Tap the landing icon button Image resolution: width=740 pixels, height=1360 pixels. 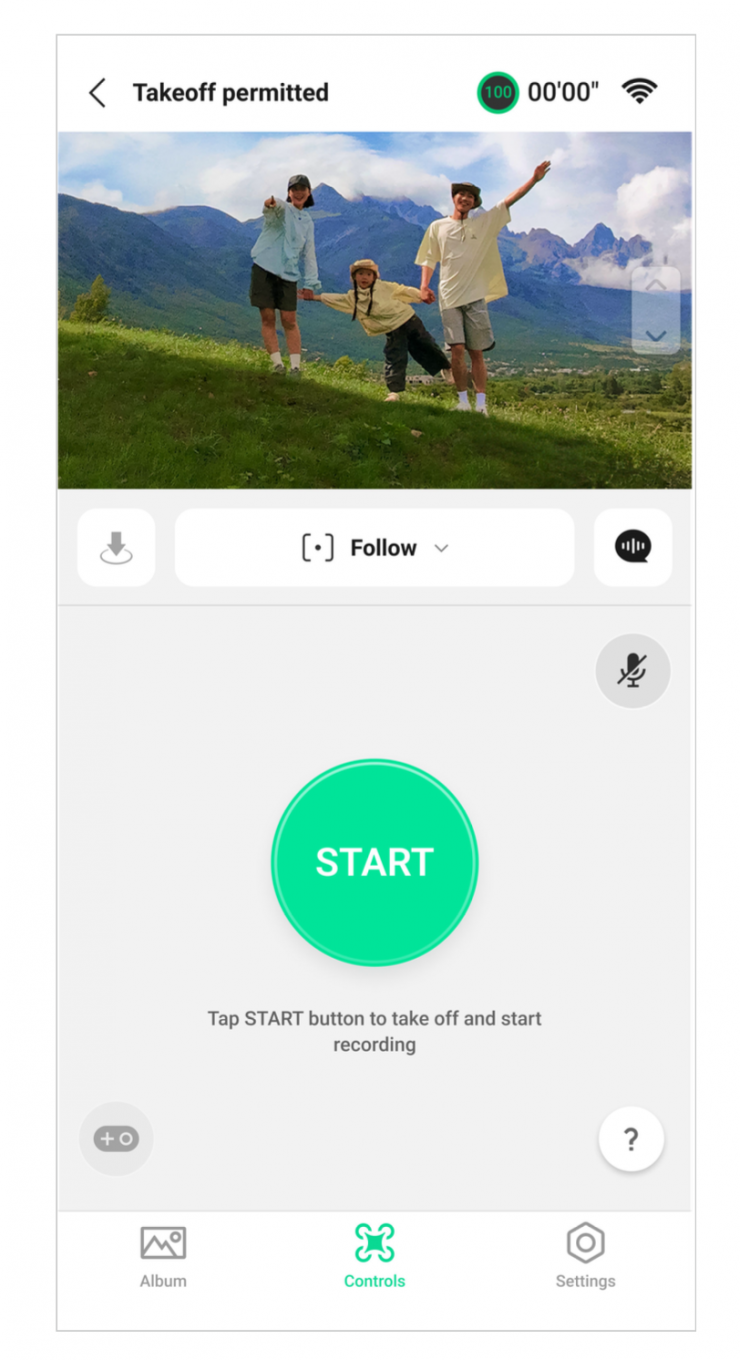116,547
